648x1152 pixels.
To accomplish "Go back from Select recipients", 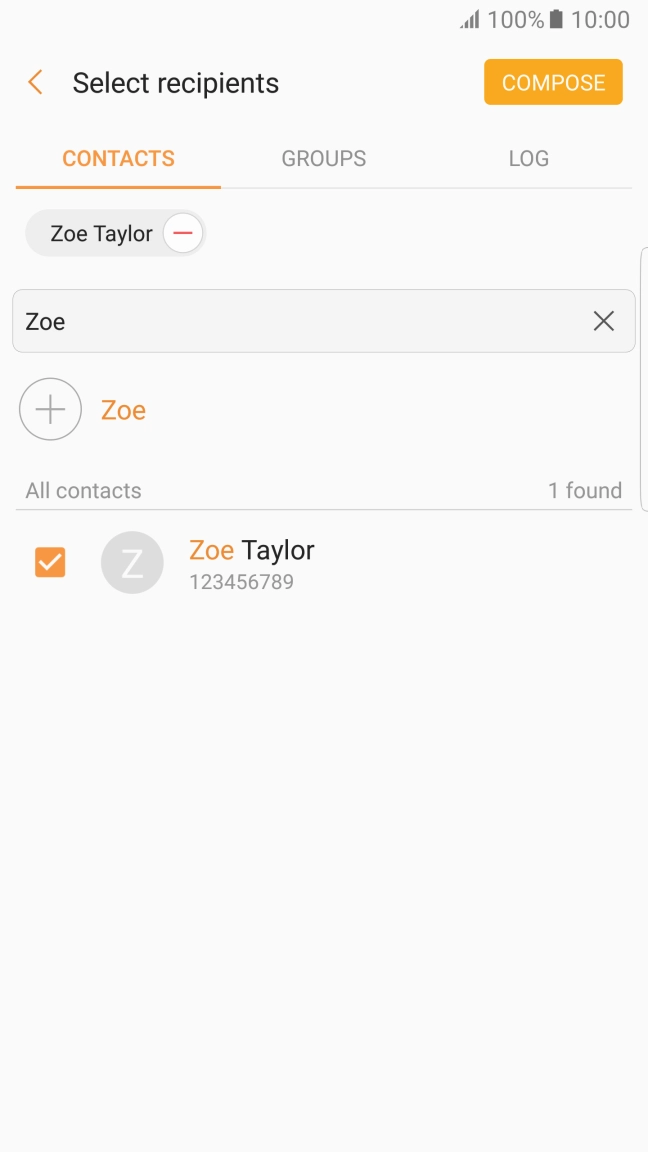I will [36, 83].
